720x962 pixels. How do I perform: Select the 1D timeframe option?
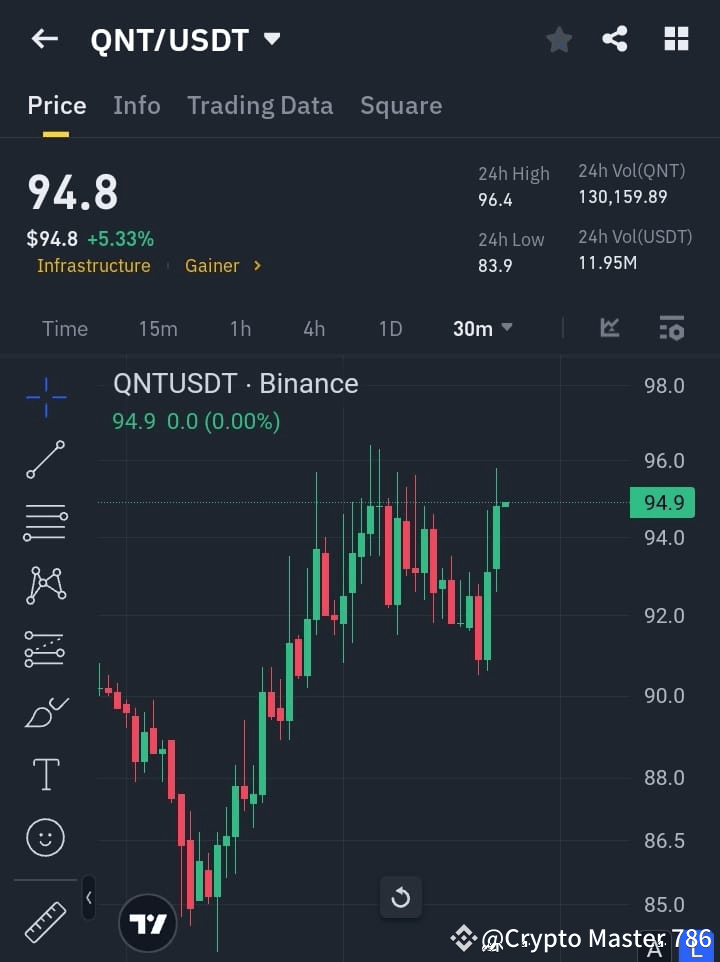coord(390,327)
